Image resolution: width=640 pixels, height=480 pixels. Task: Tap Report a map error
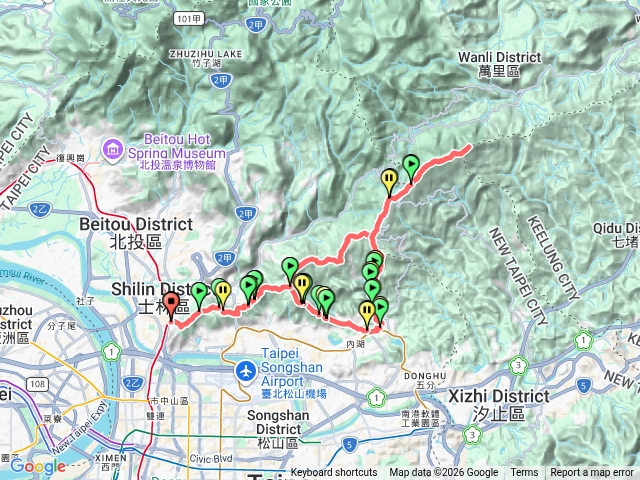pos(592,473)
